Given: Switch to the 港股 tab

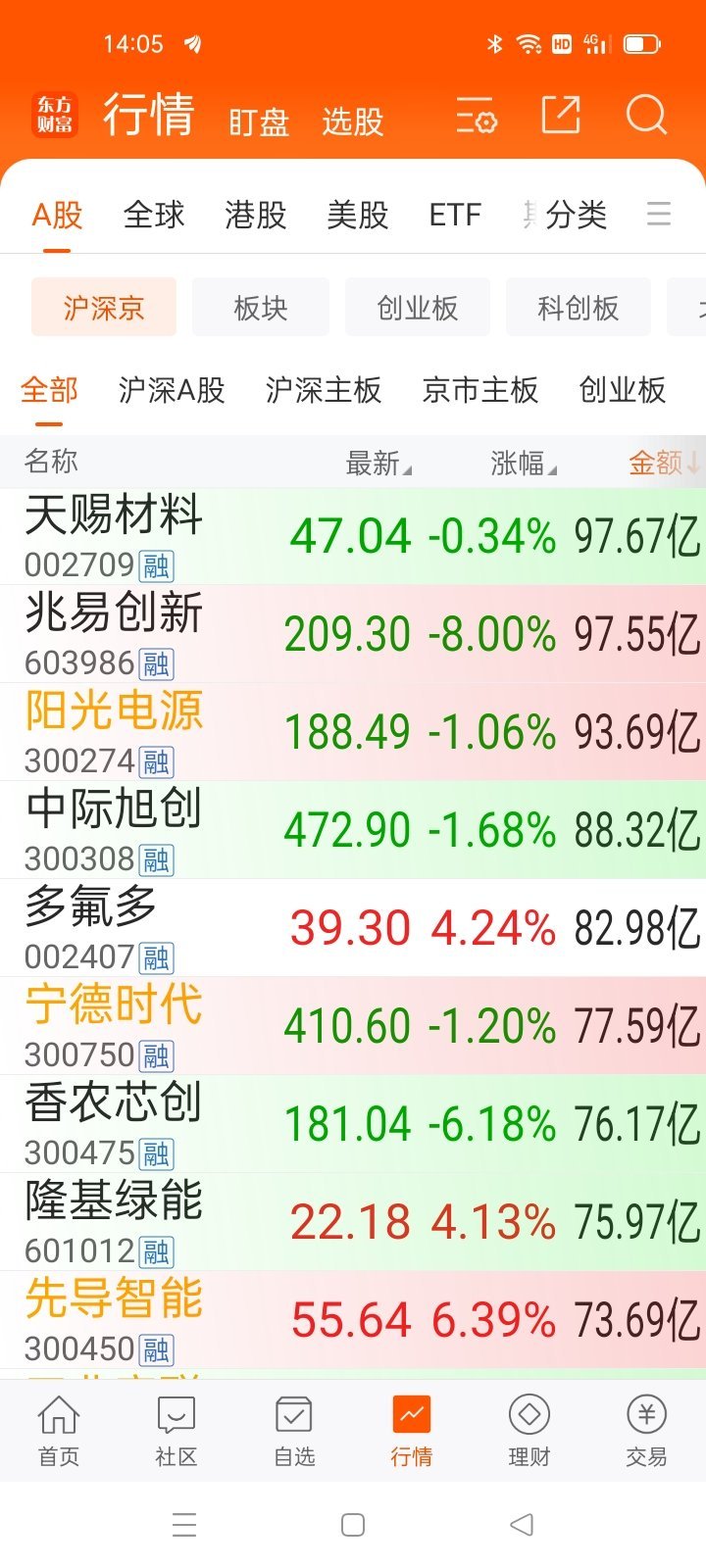Looking at the screenshot, I should (x=254, y=215).
